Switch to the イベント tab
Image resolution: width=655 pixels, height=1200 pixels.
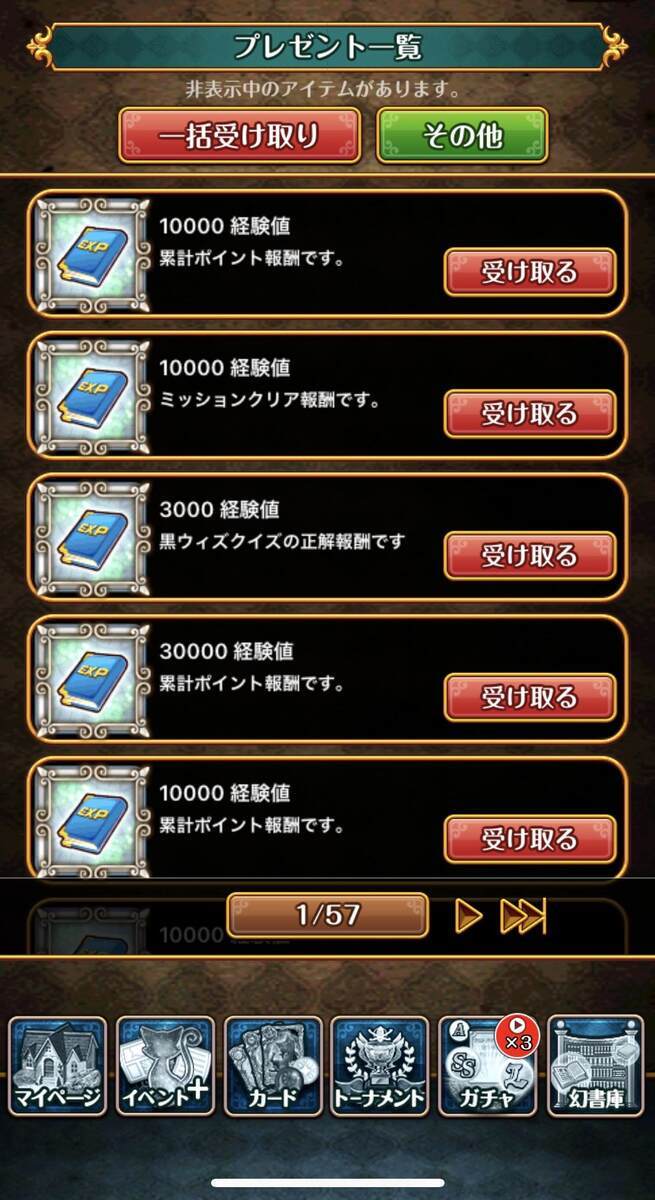click(165, 1066)
